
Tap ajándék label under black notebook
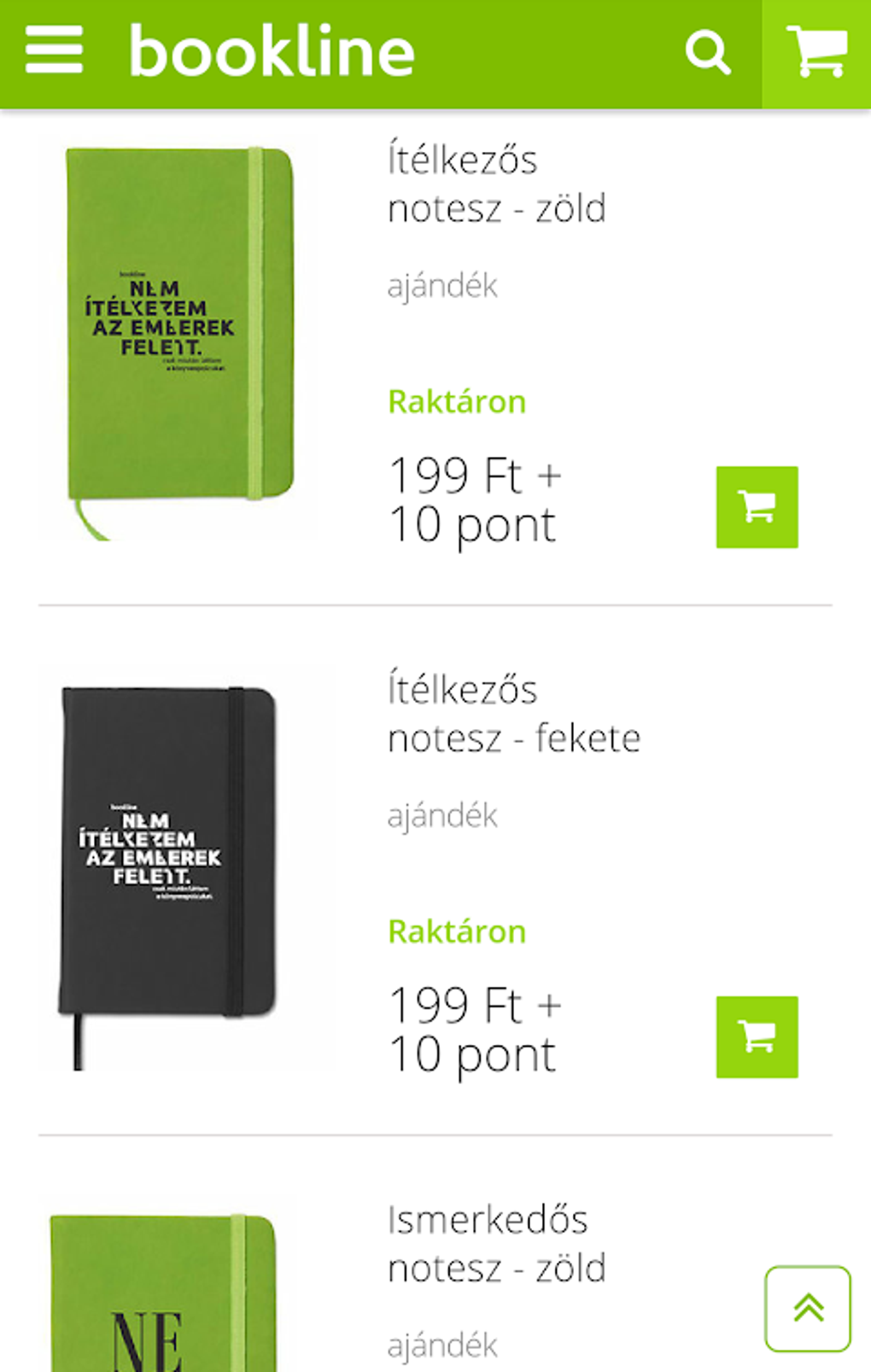[443, 814]
